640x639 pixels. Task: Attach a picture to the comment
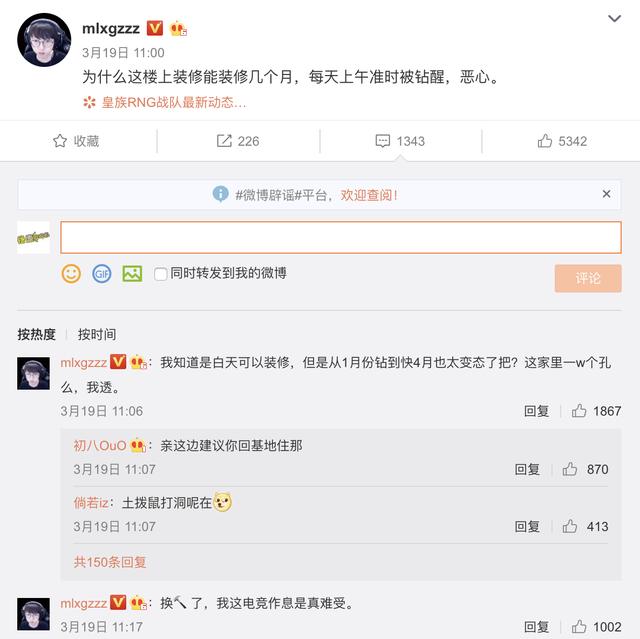132,273
